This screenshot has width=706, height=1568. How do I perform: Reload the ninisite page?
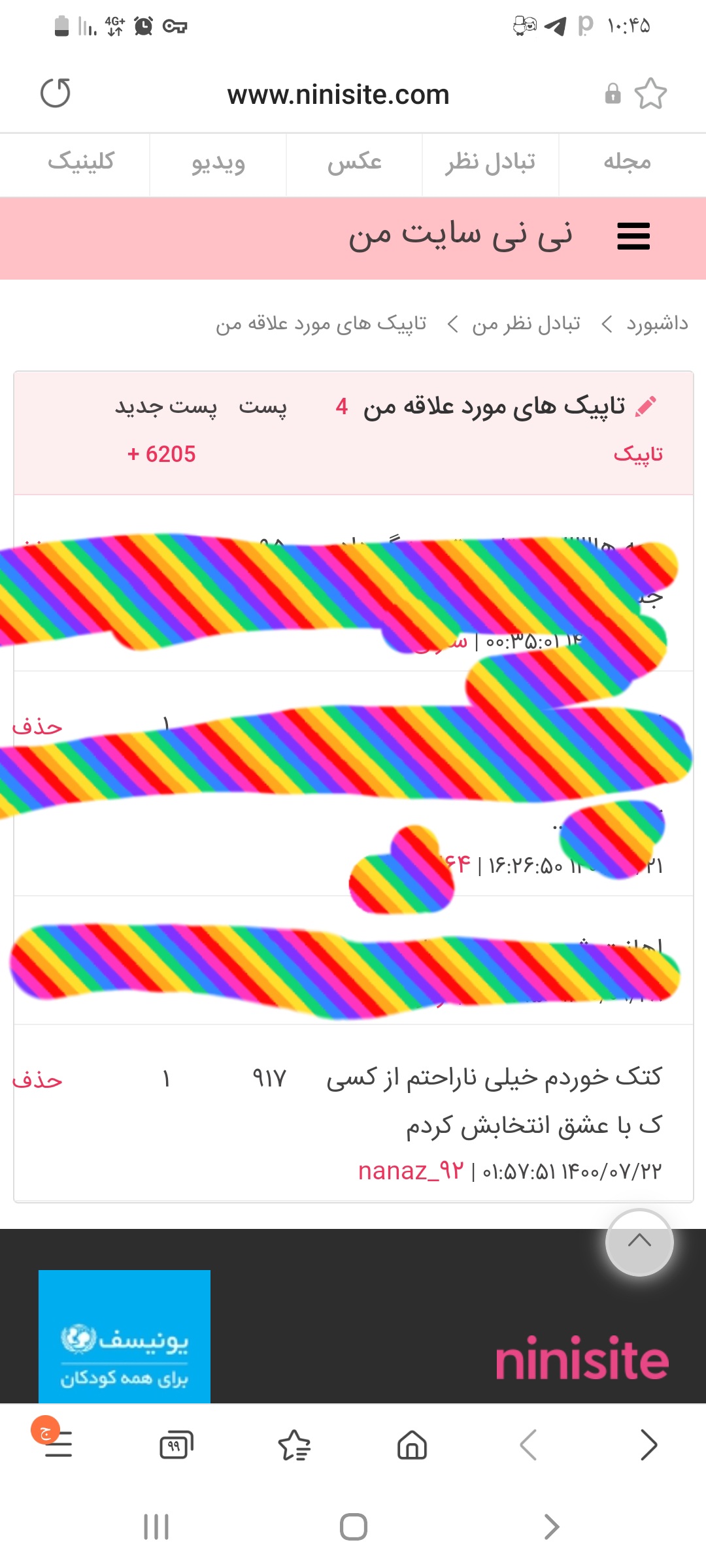[56, 93]
